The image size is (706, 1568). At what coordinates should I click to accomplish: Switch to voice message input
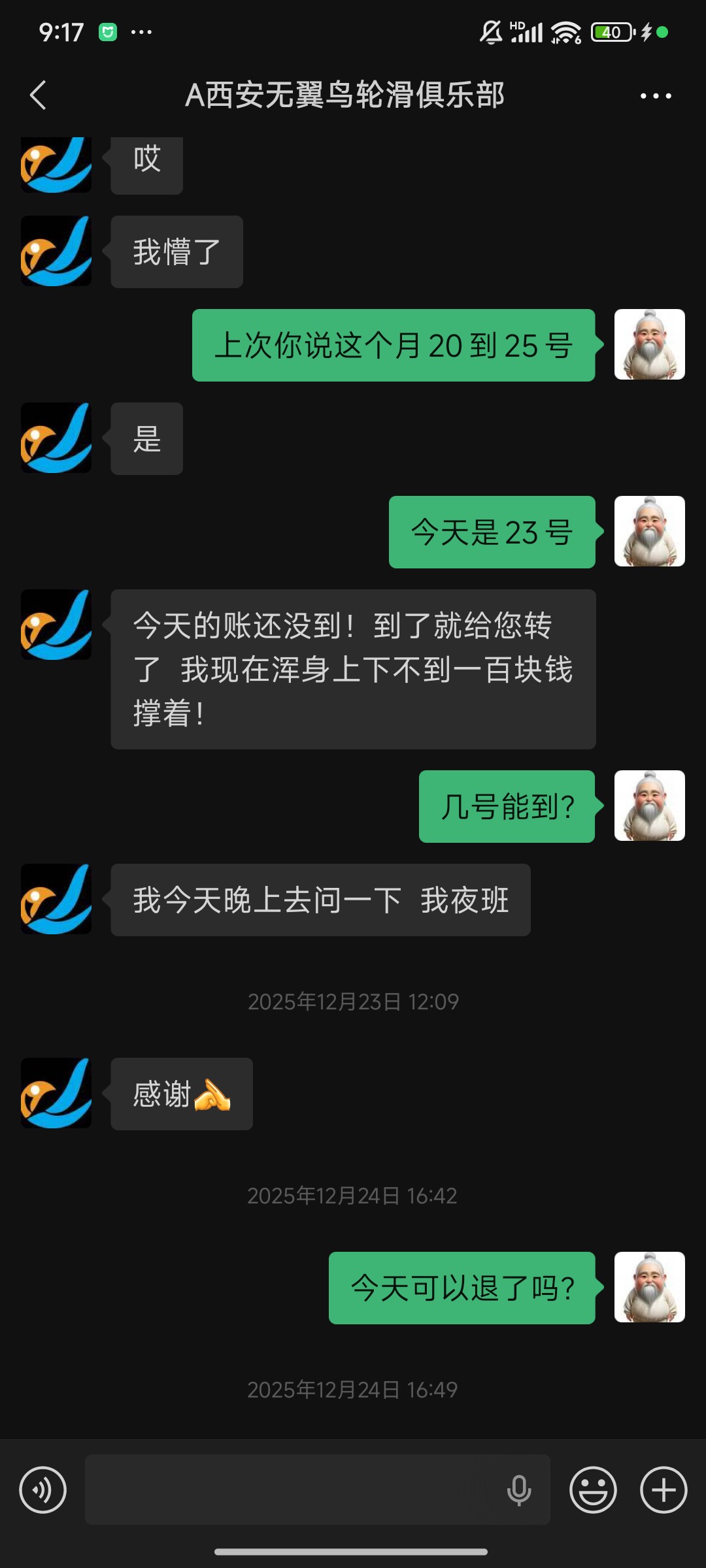click(x=43, y=1490)
